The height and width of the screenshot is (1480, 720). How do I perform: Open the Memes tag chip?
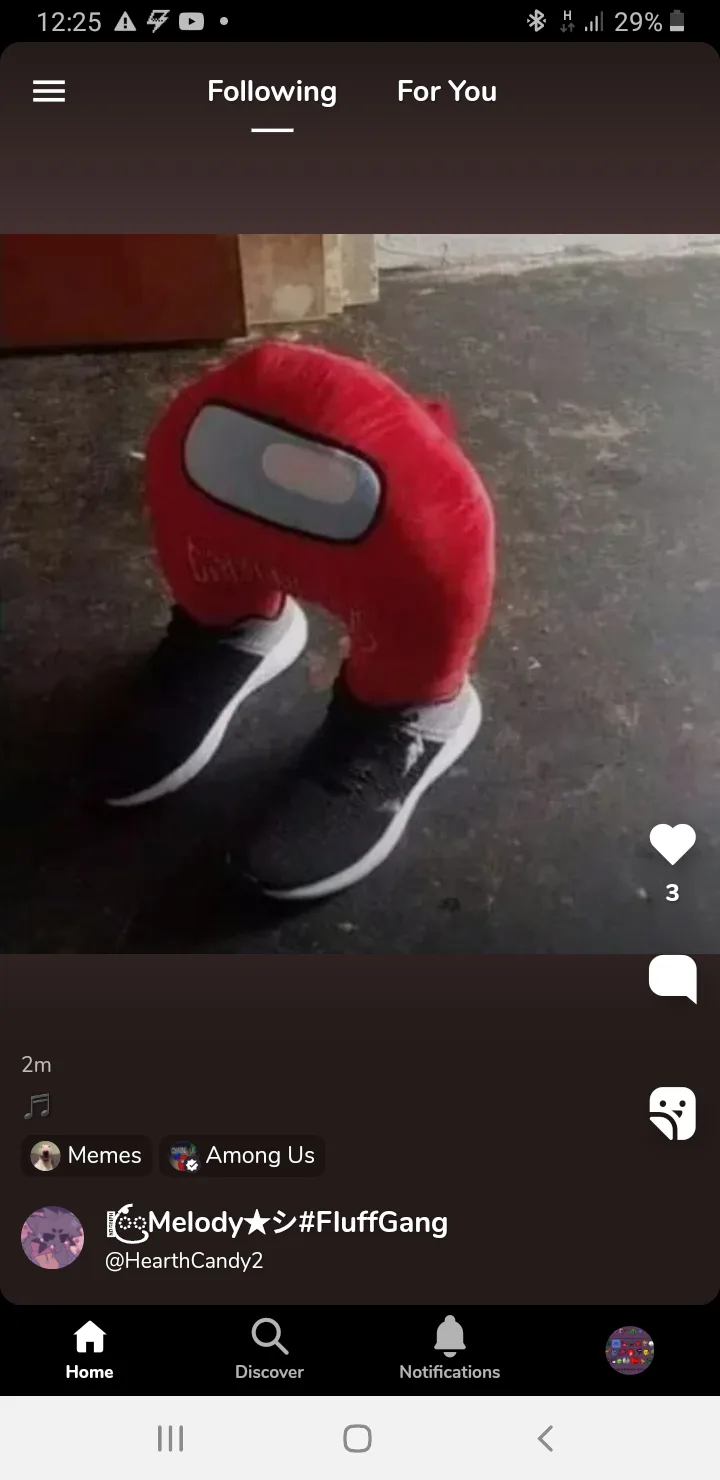pyautogui.click(x=86, y=1155)
